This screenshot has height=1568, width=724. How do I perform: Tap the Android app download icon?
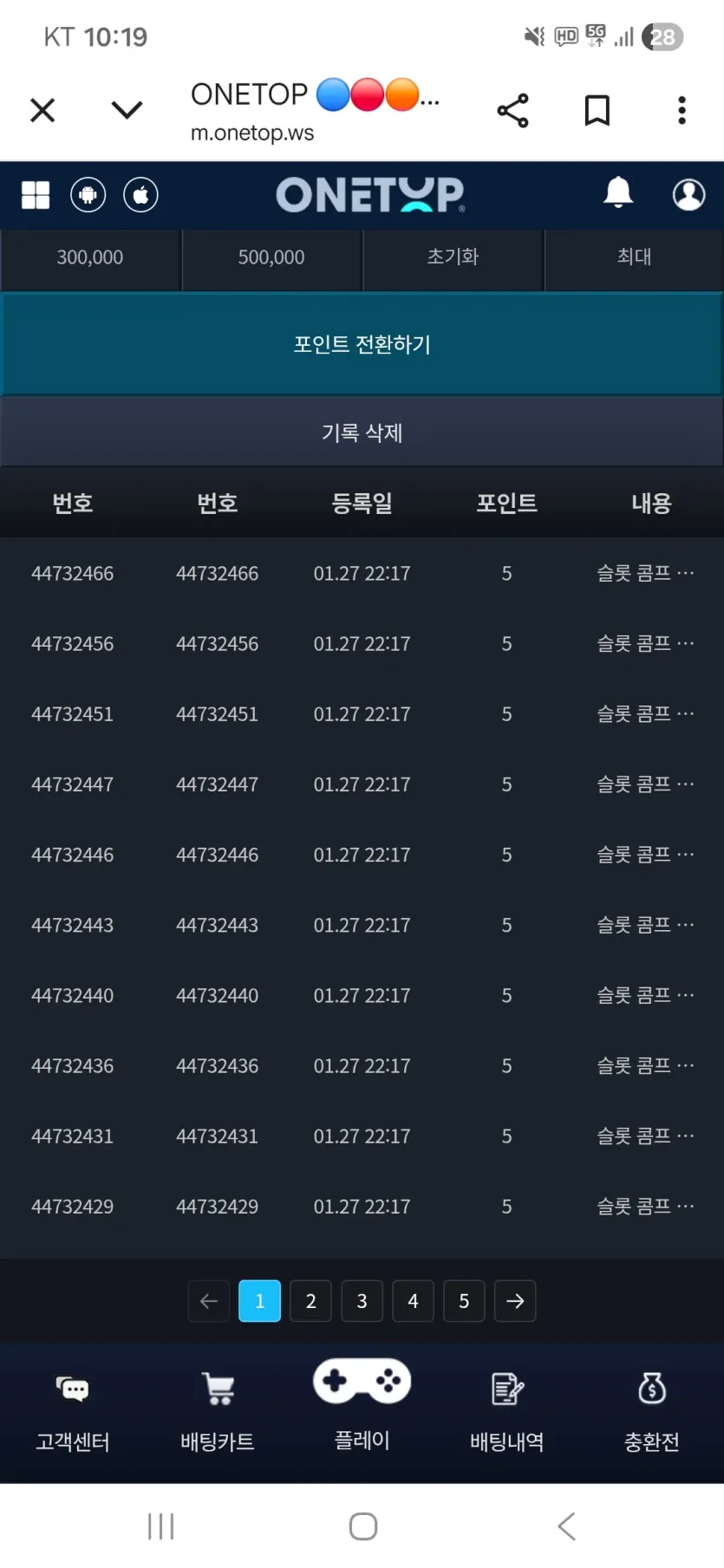[88, 195]
